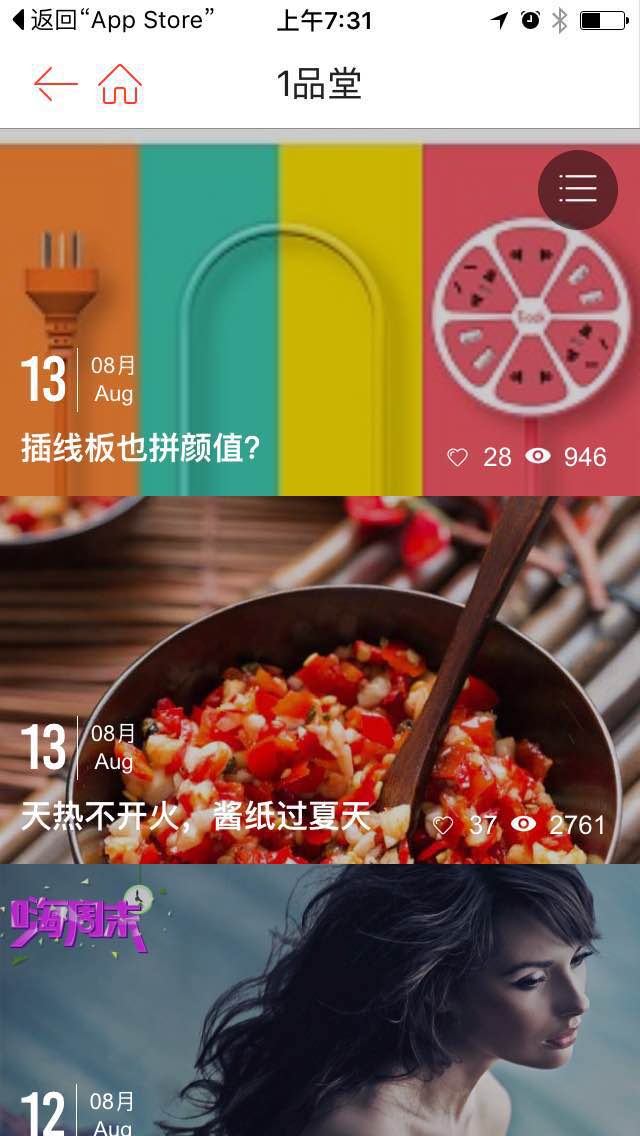The image size is (640, 1136).
Task: Open the 嗨周末 article card
Action: pos(320,1000)
